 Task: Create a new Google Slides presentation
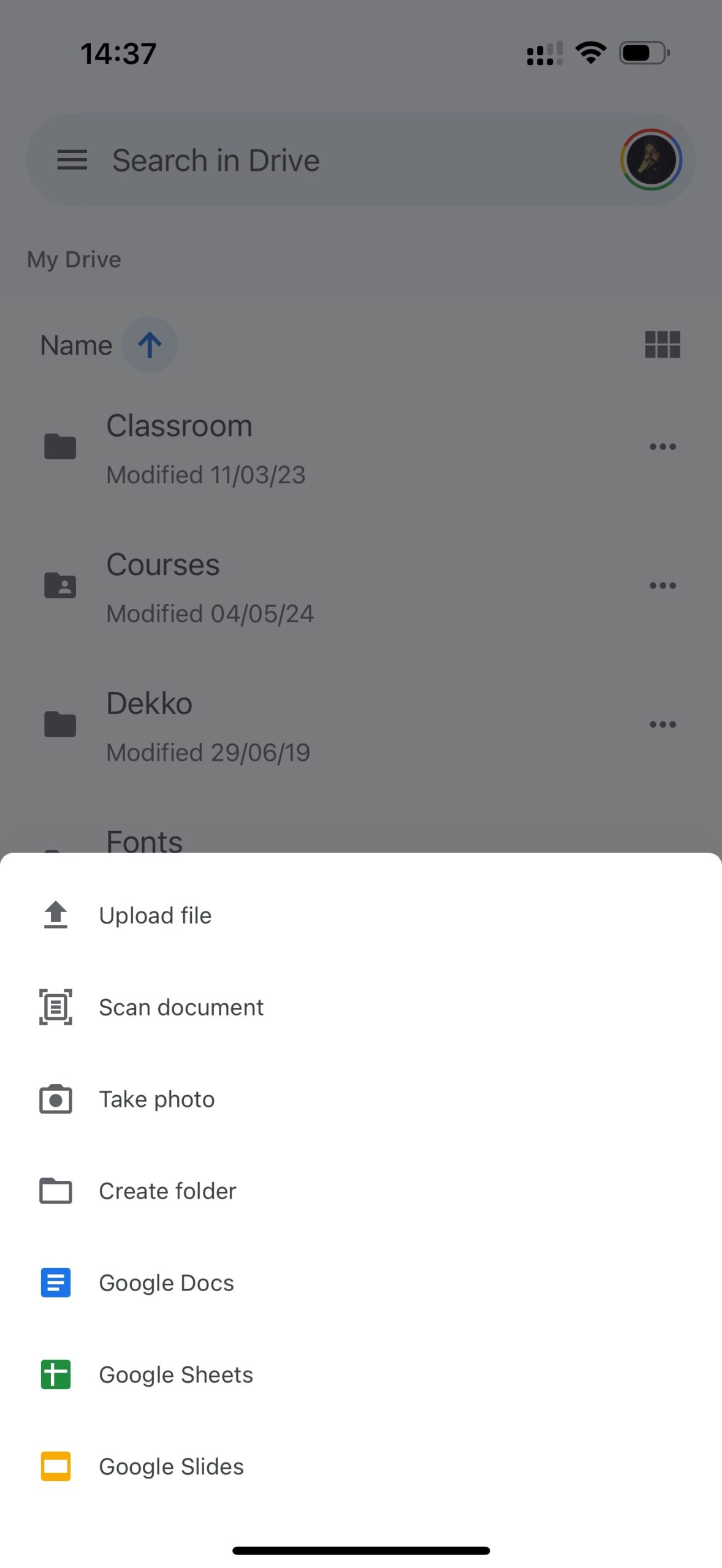click(x=171, y=1467)
